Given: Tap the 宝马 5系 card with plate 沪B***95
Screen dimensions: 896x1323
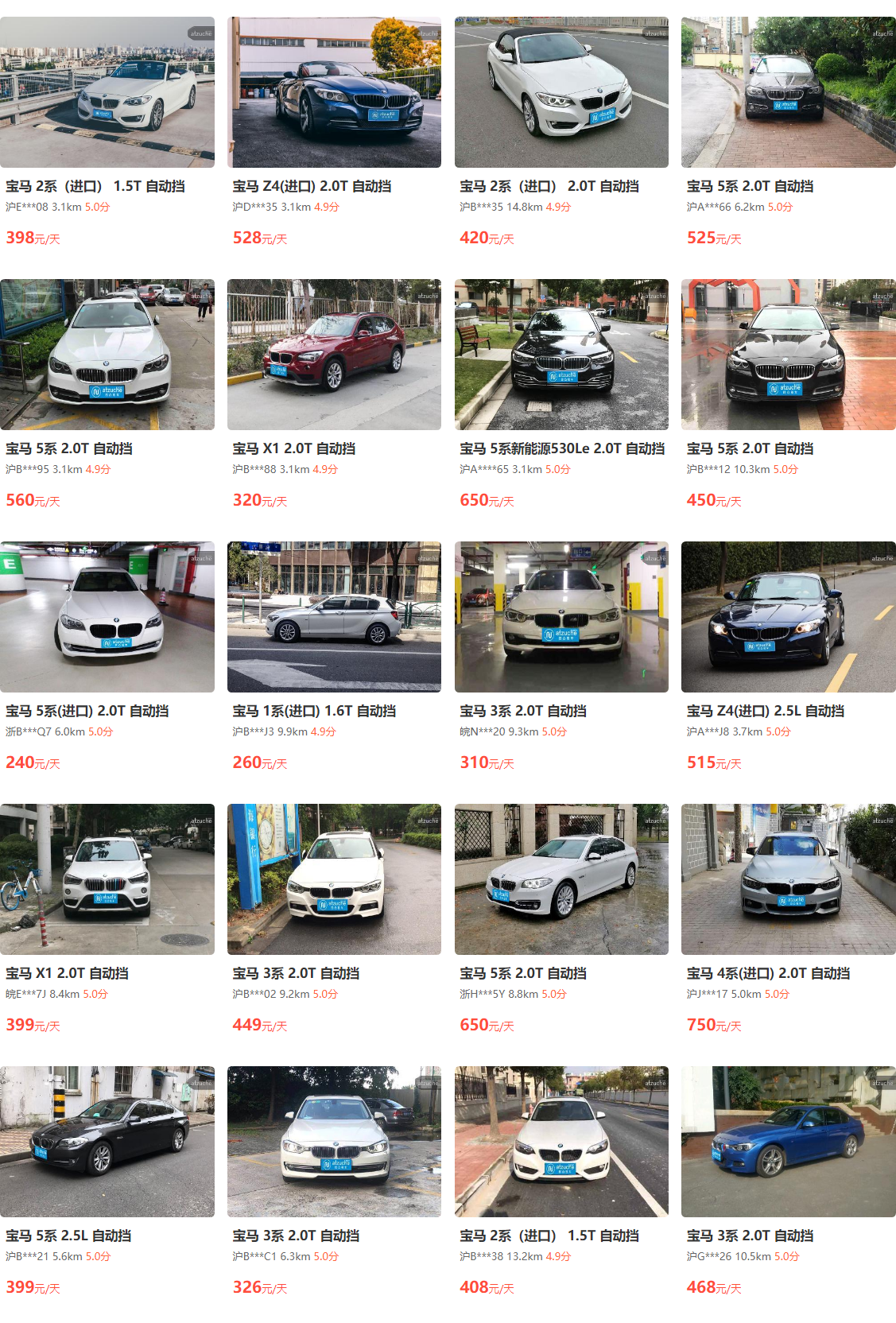Looking at the screenshot, I should (107, 355).
